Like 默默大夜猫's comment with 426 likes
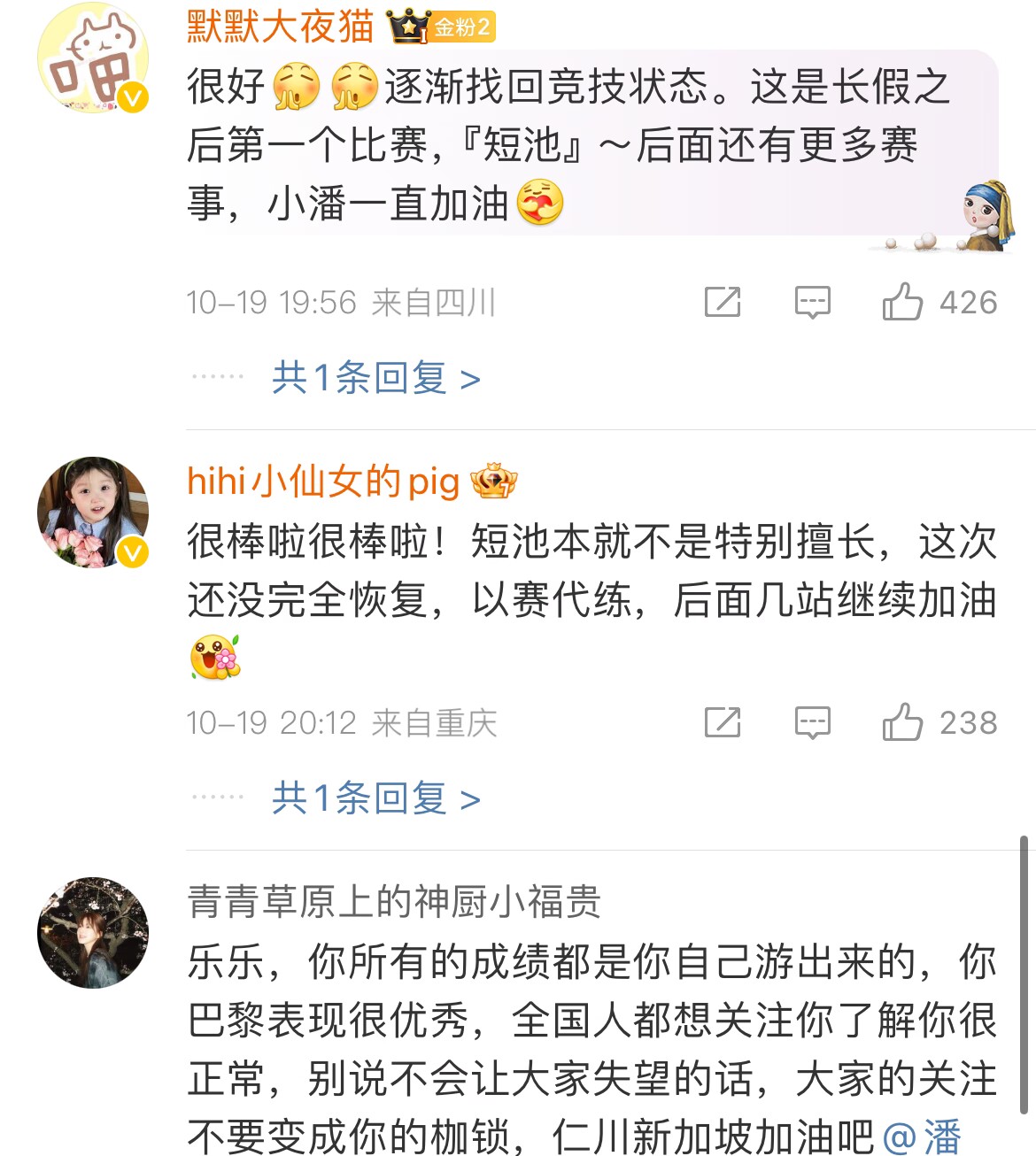This screenshot has width=1036, height=1156. coord(902,302)
